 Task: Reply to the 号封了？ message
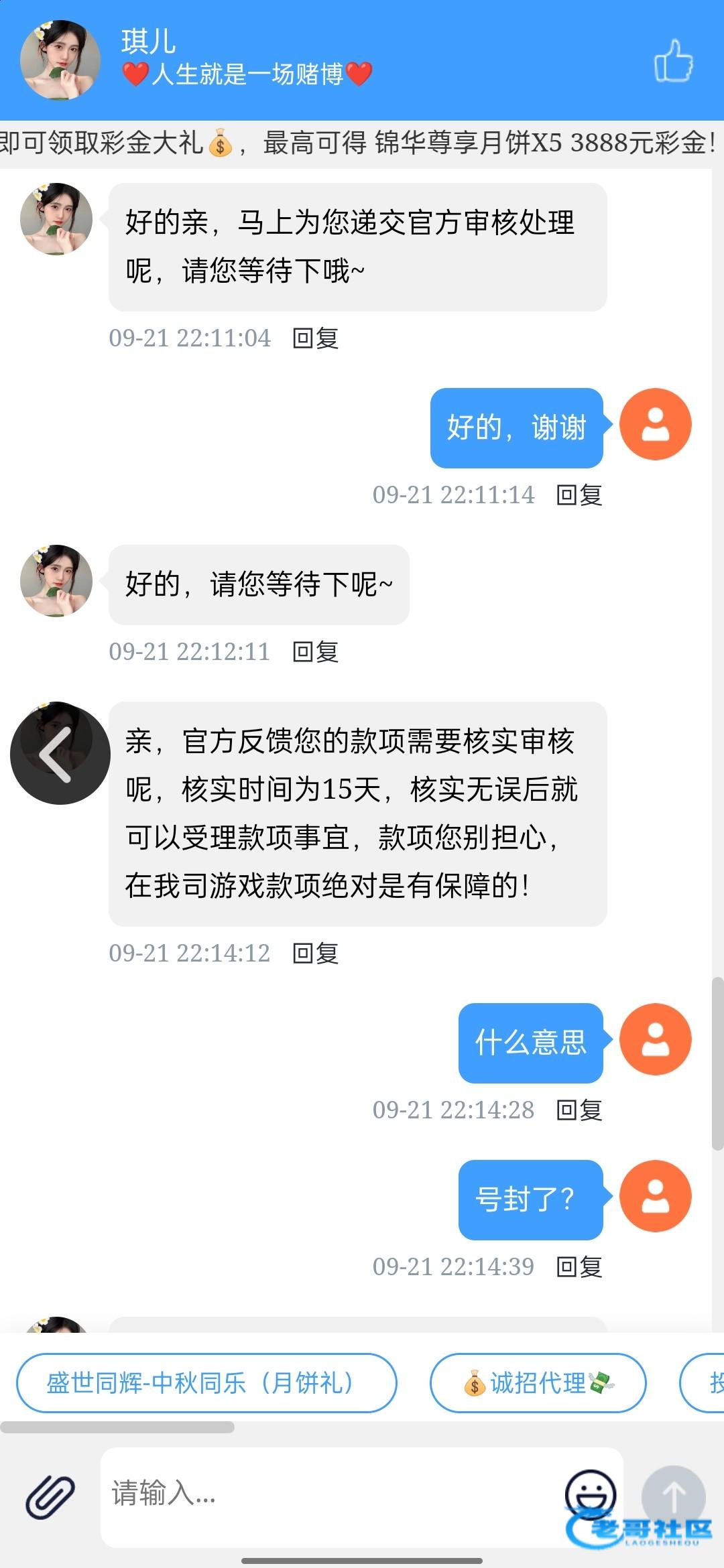coord(579,1267)
